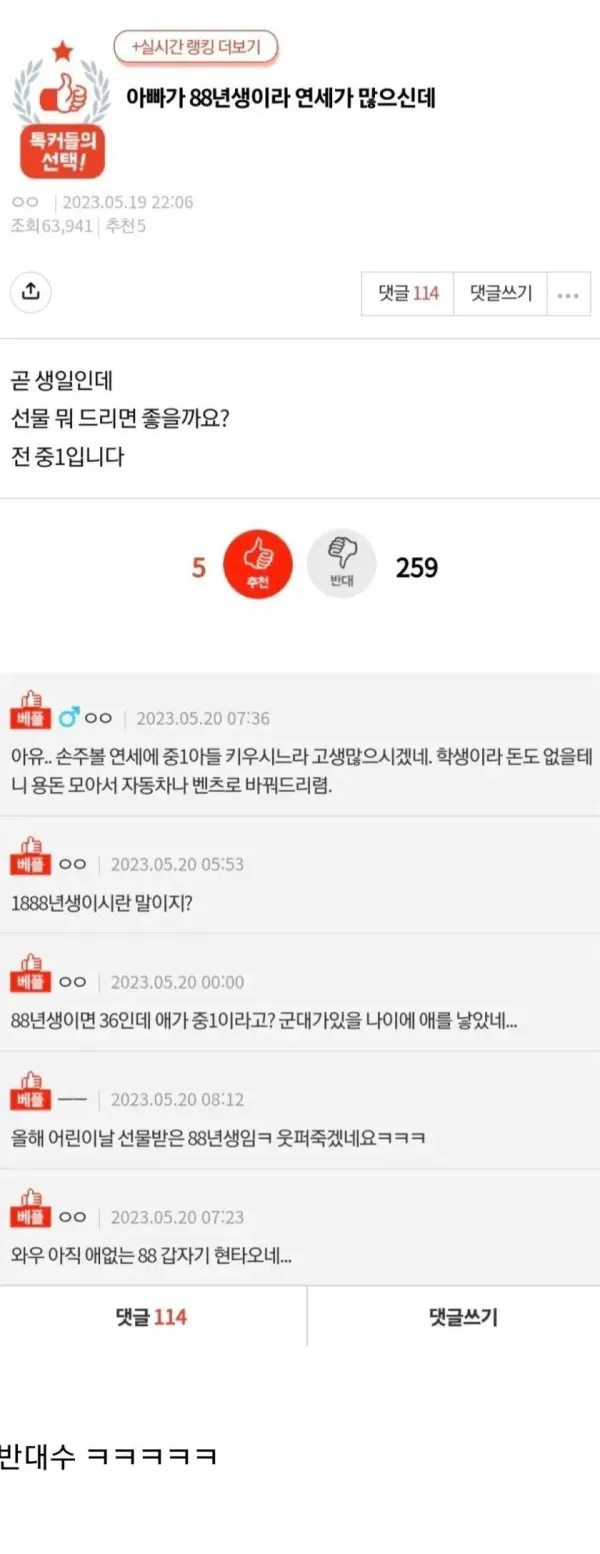The image size is (600, 1554).
Task: Downvote the post with 반대 thumbs-down
Action: 341,564
